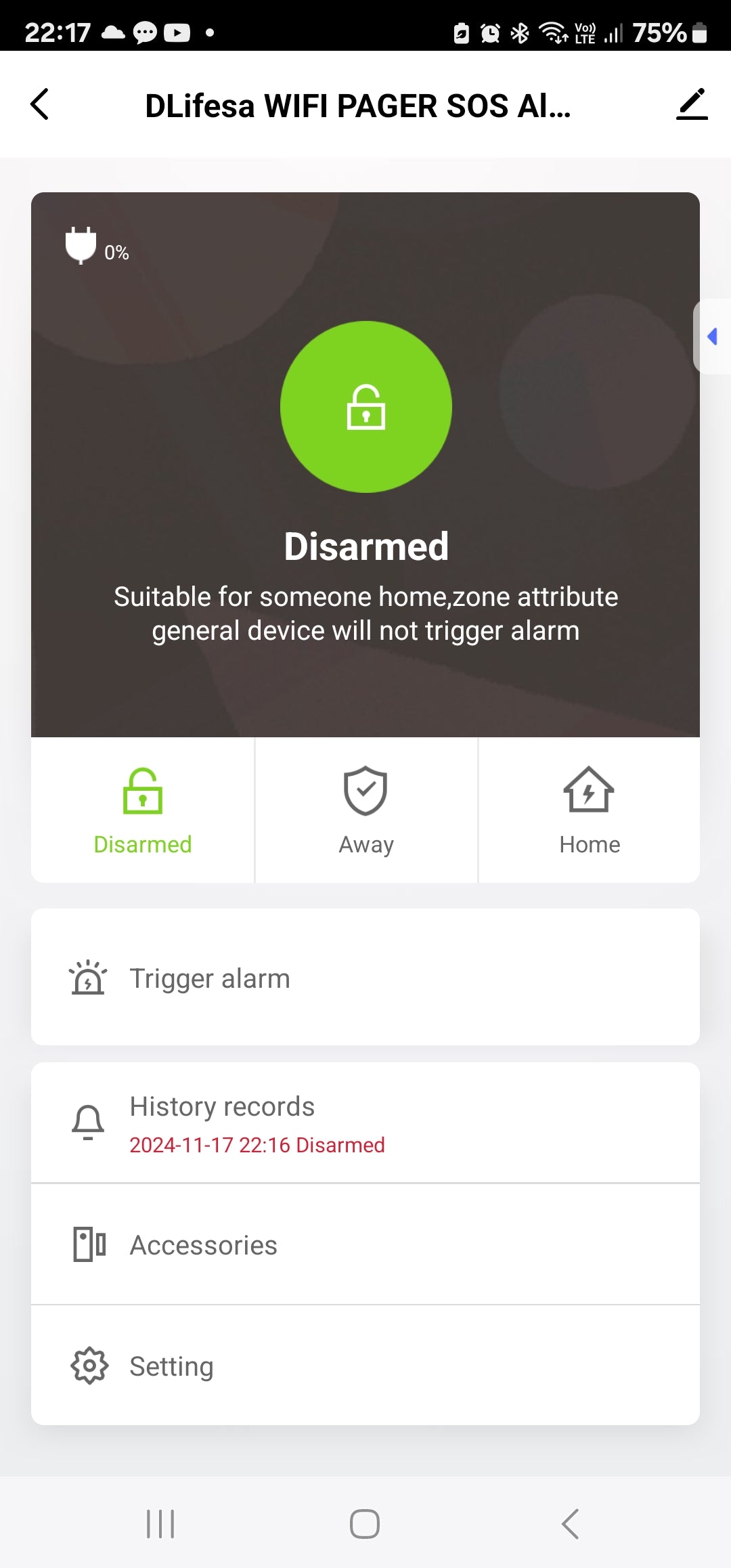731x1568 pixels.
Task: Expand the blue arrow side handle
Action: (x=712, y=336)
